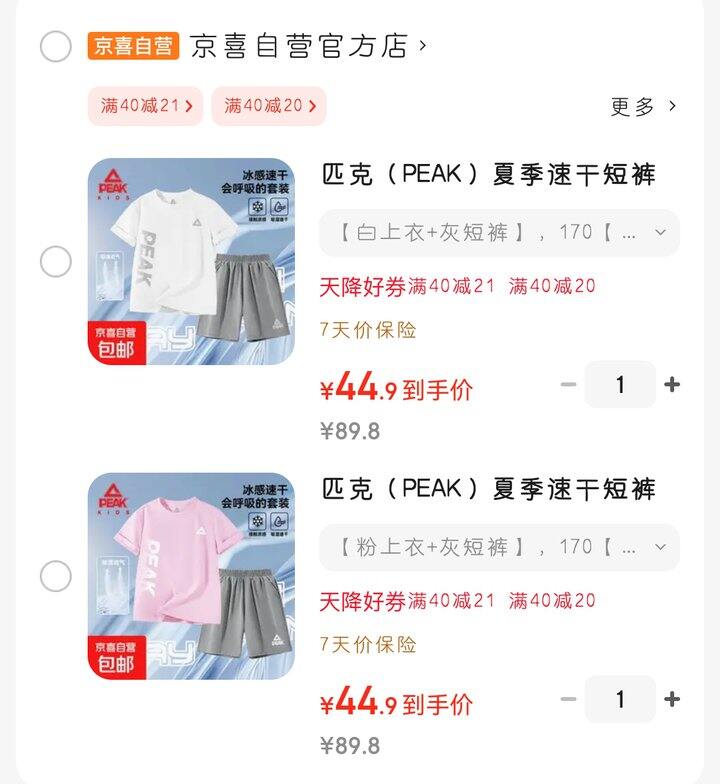Show 更多 store promotions
The width and height of the screenshot is (720, 784).
[x=643, y=106]
